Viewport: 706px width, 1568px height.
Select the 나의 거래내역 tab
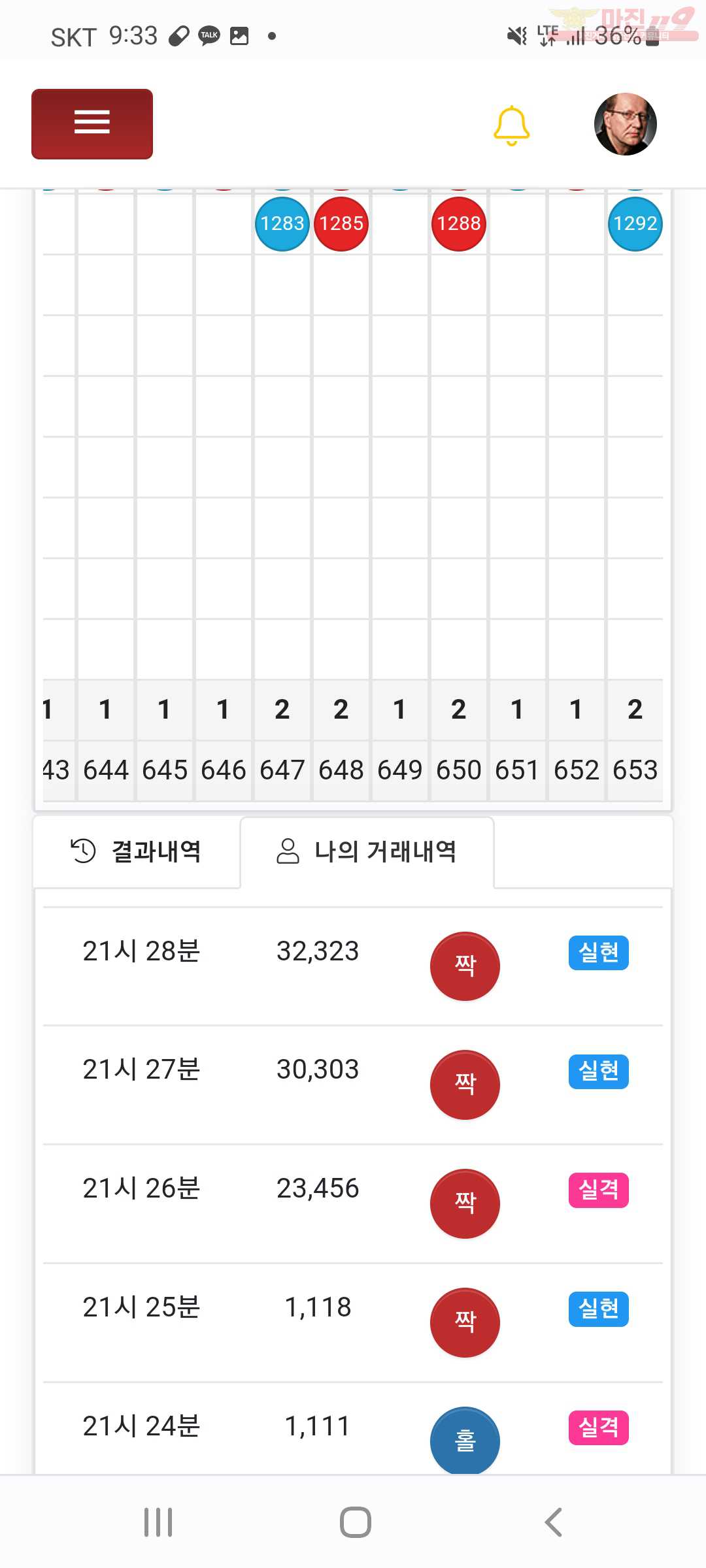(367, 851)
